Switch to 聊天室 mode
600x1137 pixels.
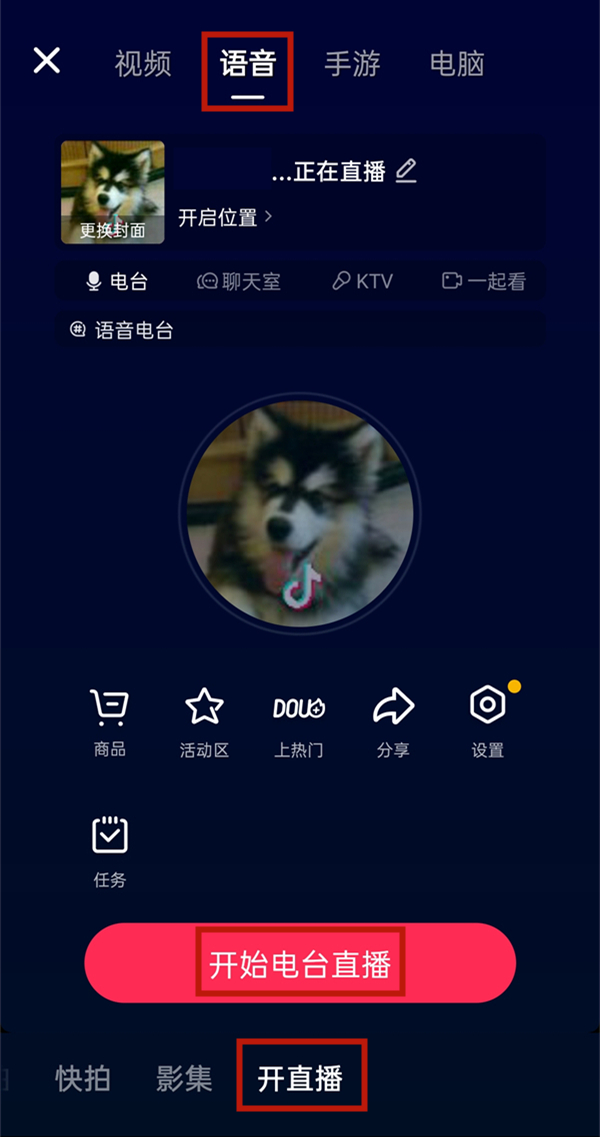pos(239,282)
